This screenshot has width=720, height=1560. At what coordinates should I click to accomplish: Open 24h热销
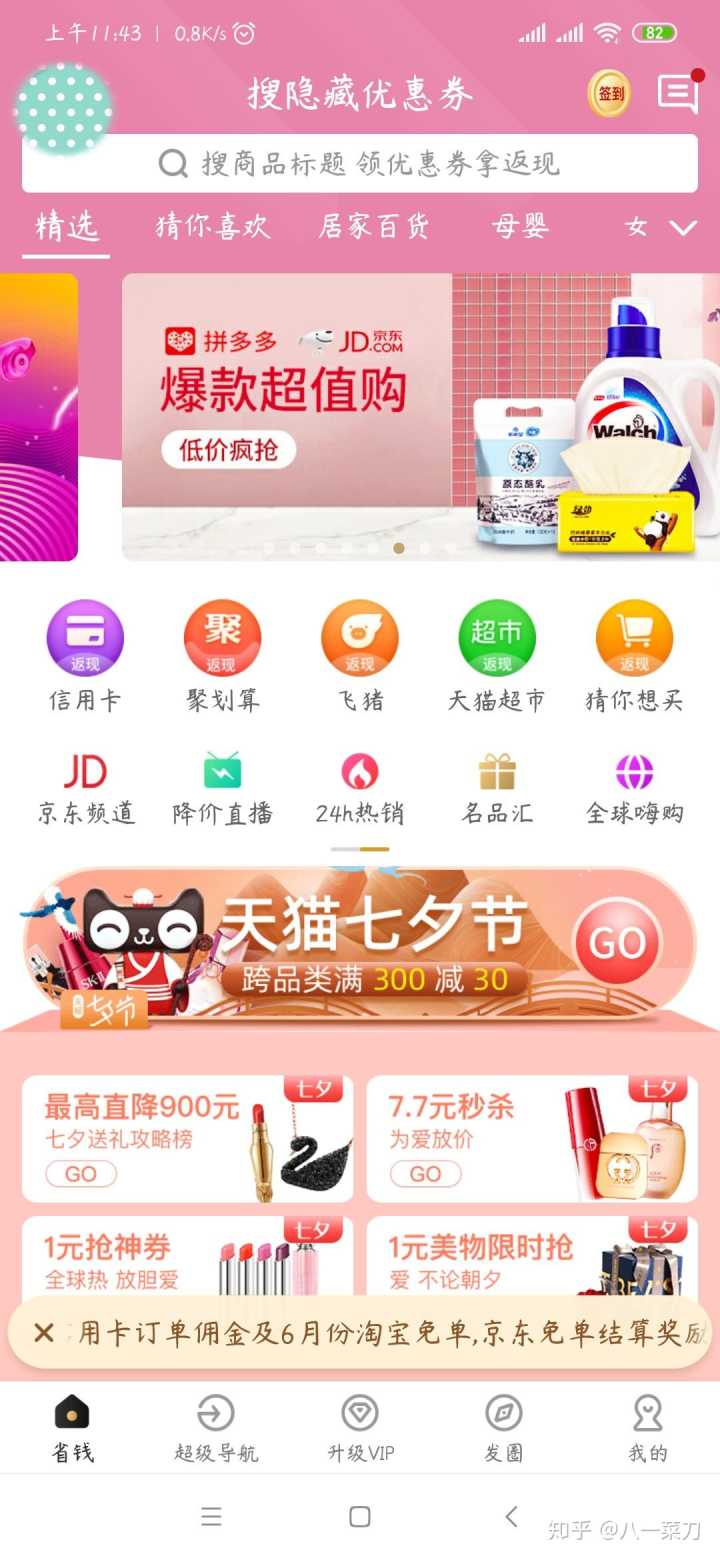point(359,788)
